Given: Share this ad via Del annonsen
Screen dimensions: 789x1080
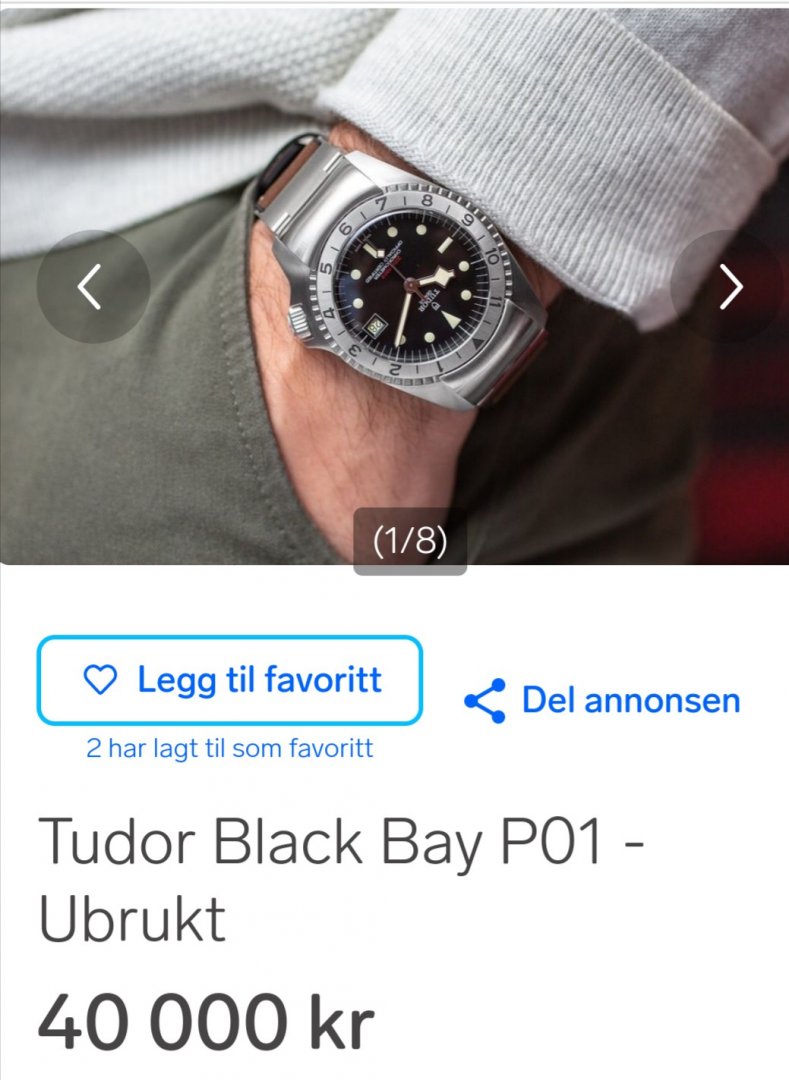Looking at the screenshot, I should tap(602, 701).
